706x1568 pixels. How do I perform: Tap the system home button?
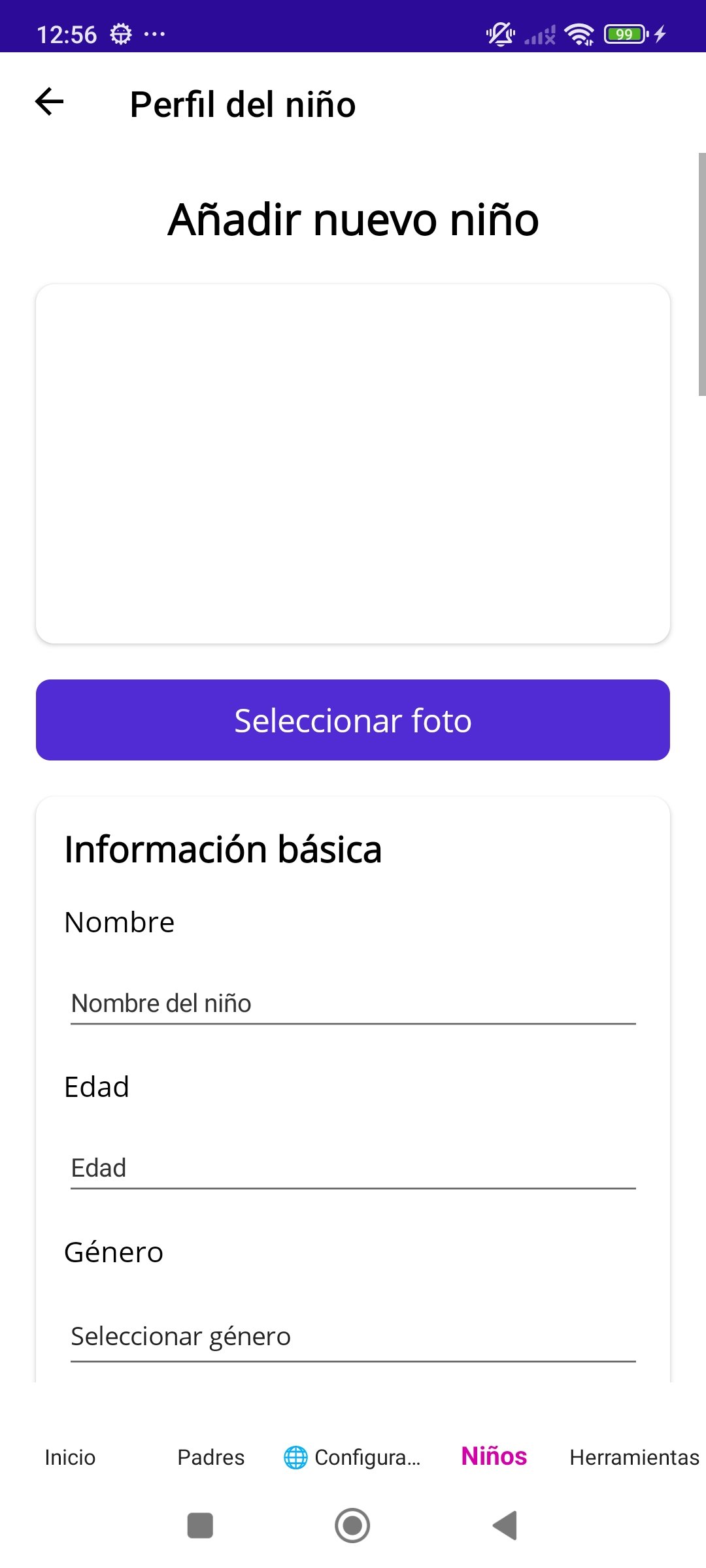[x=352, y=1526]
